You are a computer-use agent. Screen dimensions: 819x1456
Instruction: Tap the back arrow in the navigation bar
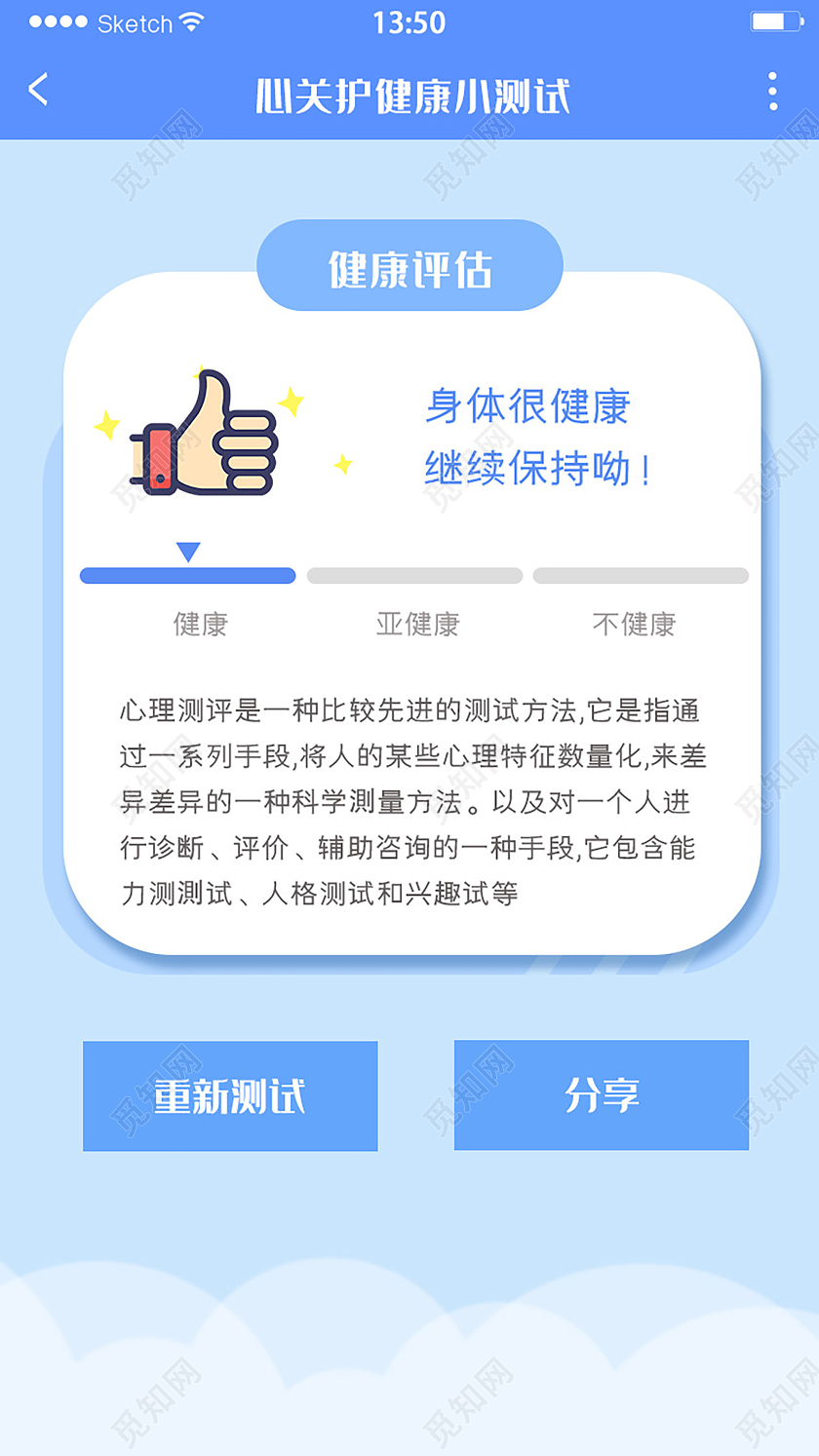coord(37,89)
